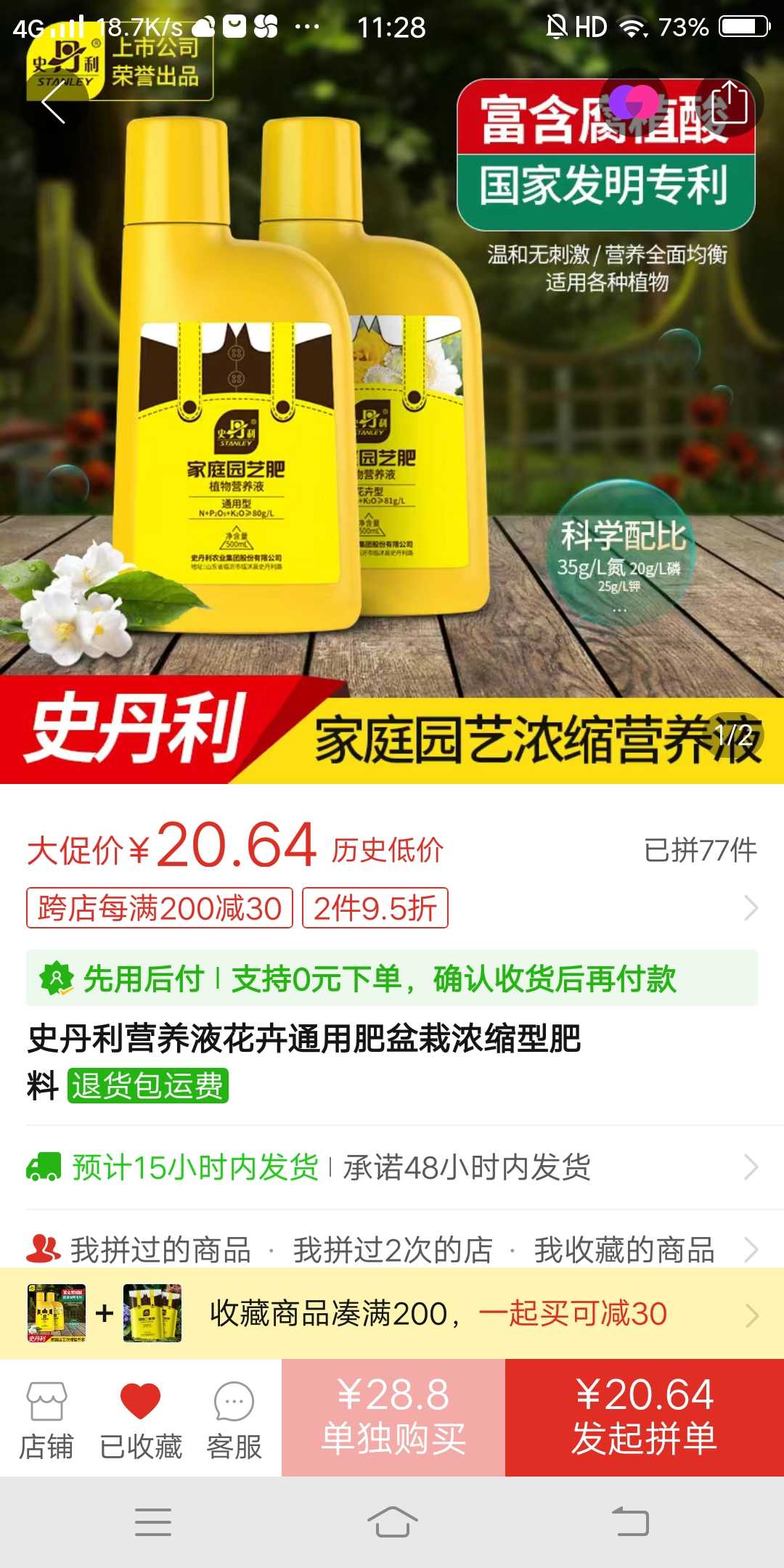Open 我拼过的商品 list

[x=160, y=1249]
